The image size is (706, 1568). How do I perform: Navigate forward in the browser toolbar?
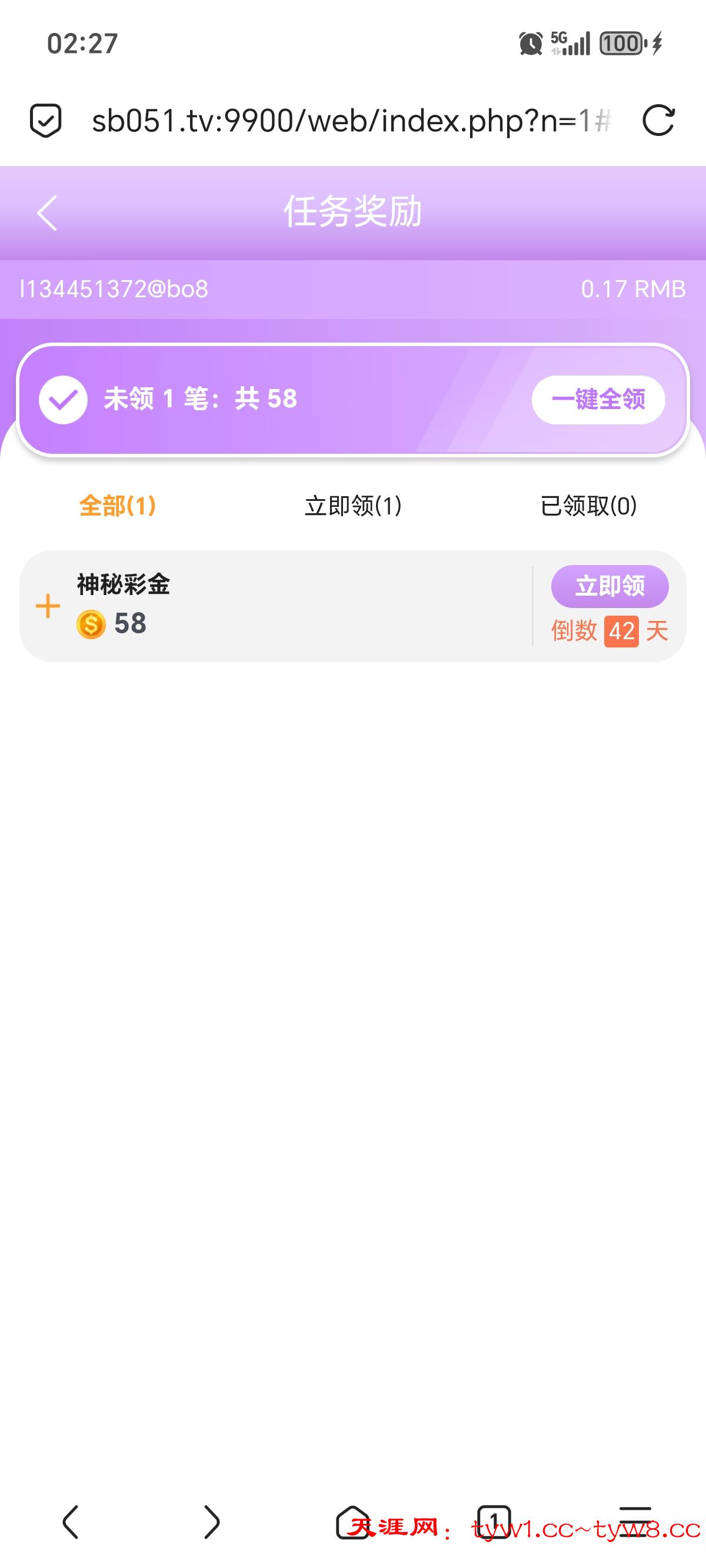pyautogui.click(x=211, y=1522)
